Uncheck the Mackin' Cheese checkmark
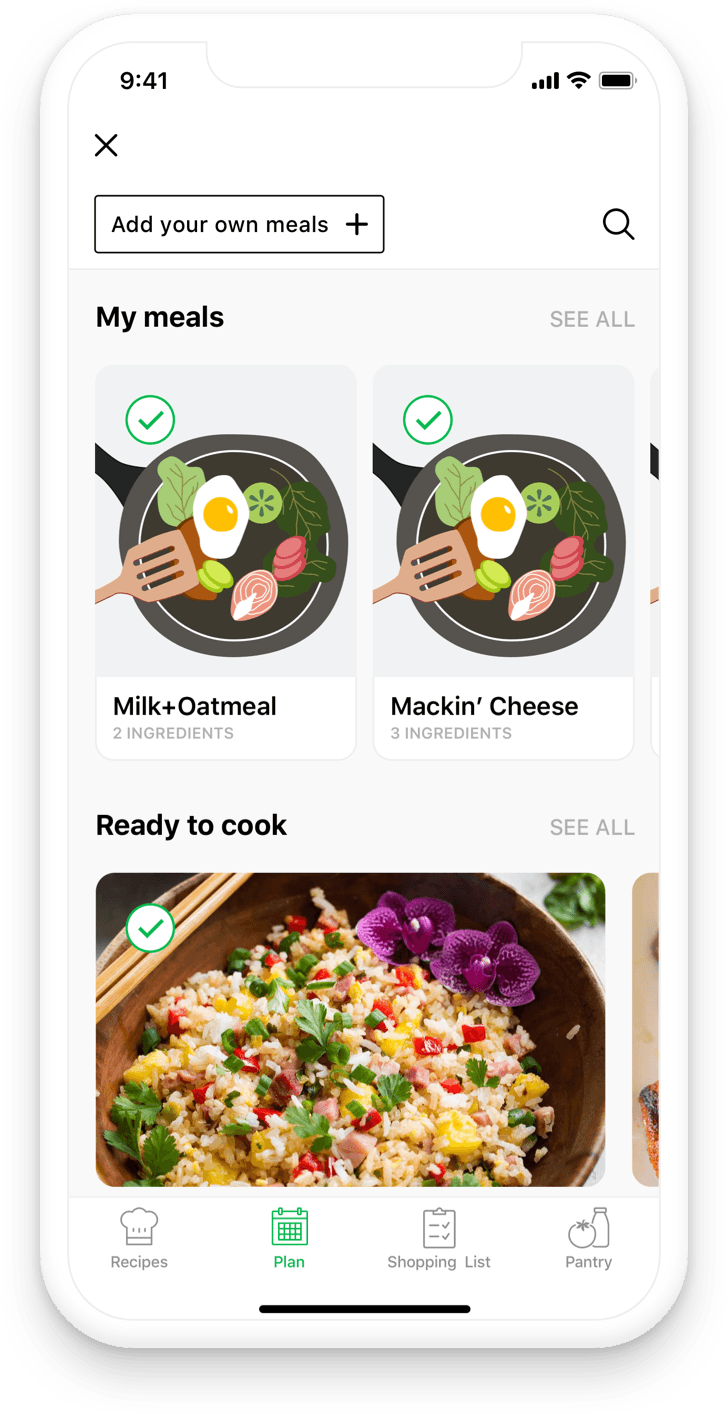 (428, 421)
